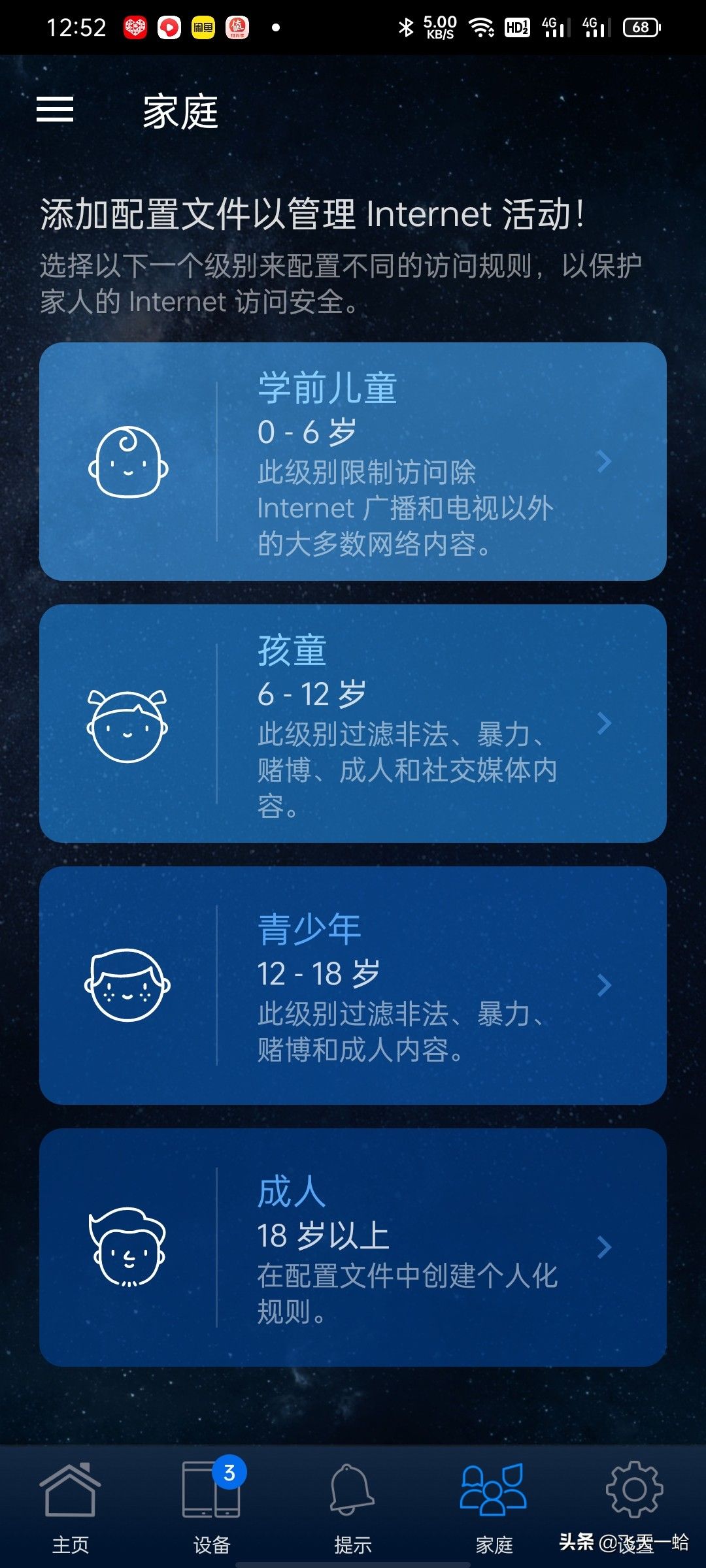Choose the 孩童 6-12岁 profile level
Screen dimensions: 706x1568
(x=353, y=723)
